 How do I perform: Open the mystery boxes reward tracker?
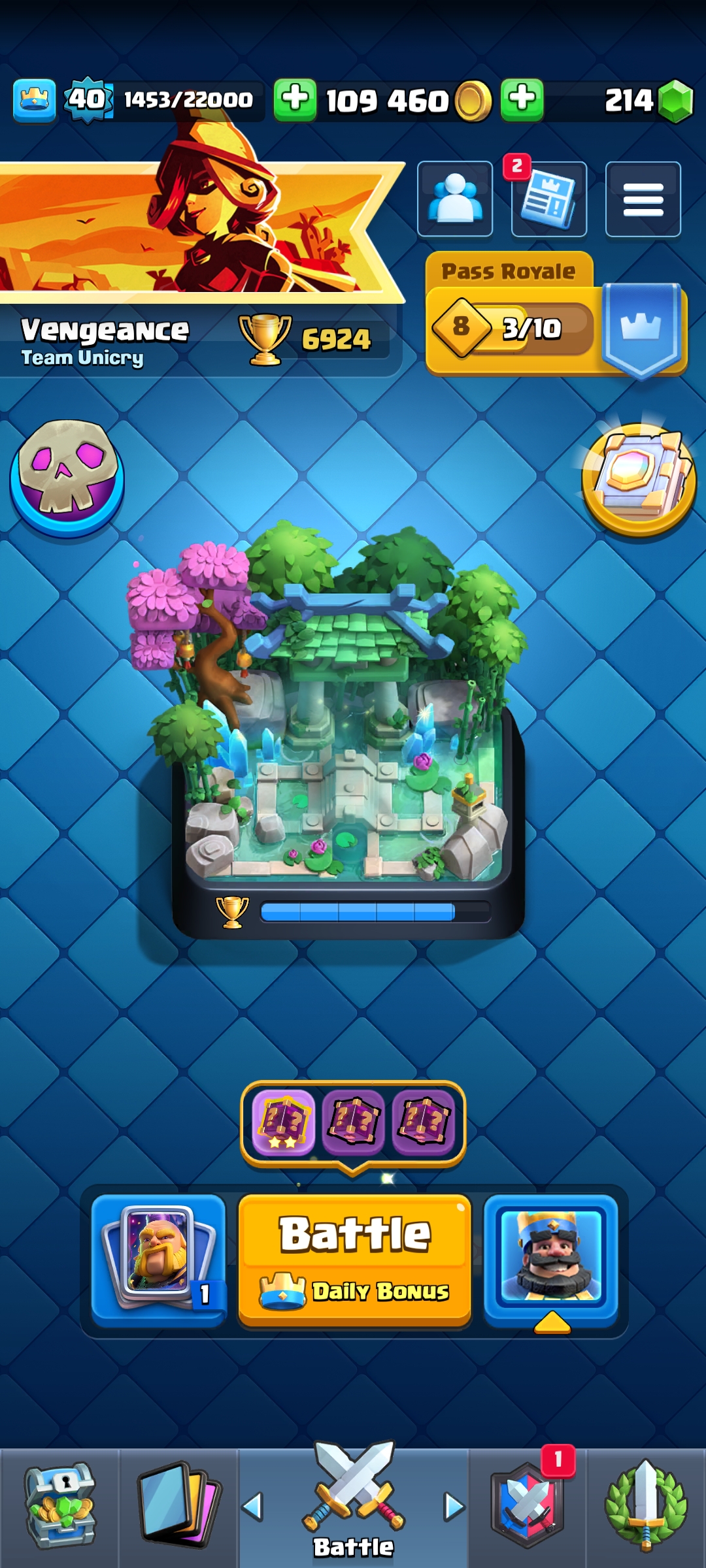pyautogui.click(x=353, y=1123)
